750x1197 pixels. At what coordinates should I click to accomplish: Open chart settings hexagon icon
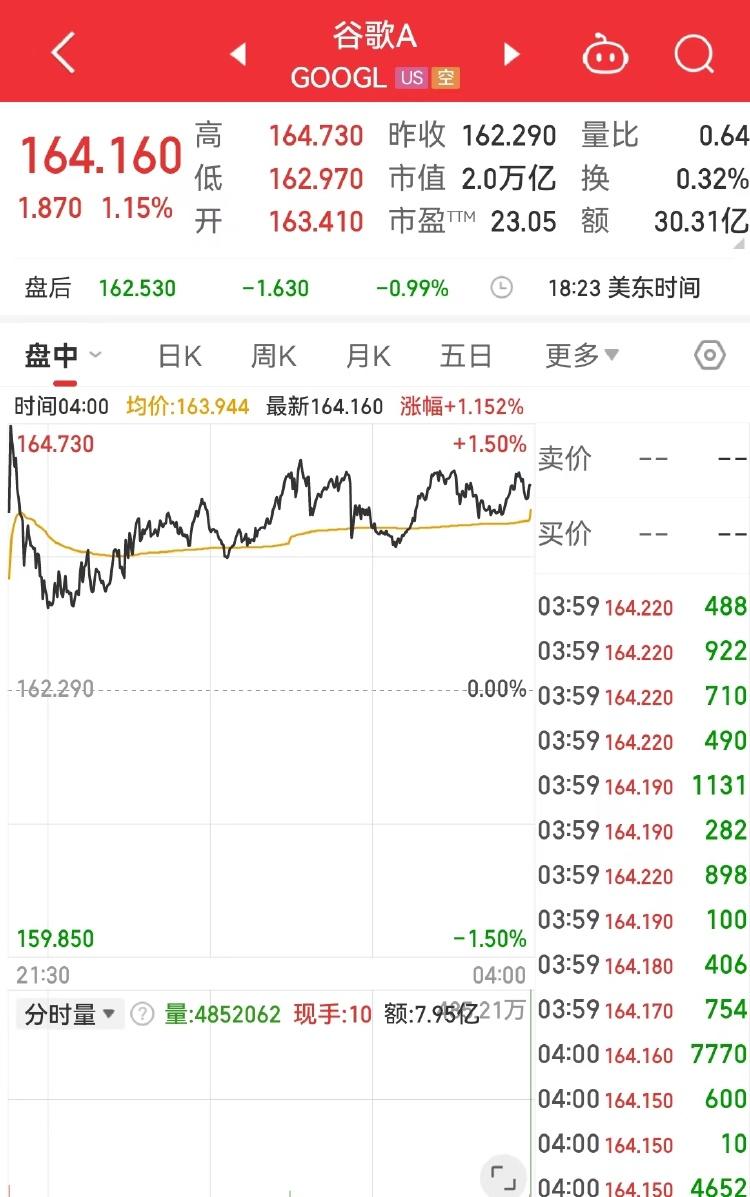[709, 355]
